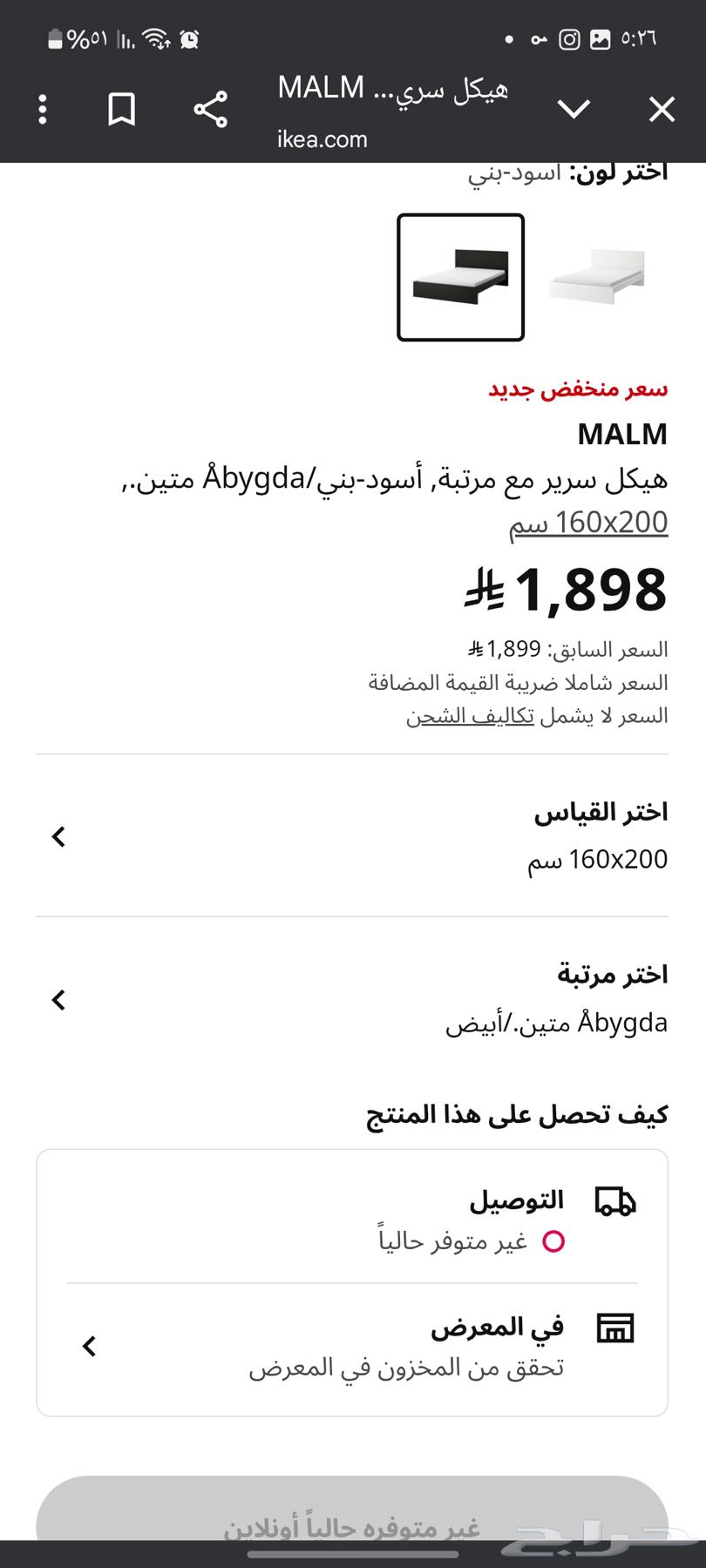The height and width of the screenshot is (1568, 706).
Task: Open the underlined 160x200 size link
Action: tap(588, 523)
